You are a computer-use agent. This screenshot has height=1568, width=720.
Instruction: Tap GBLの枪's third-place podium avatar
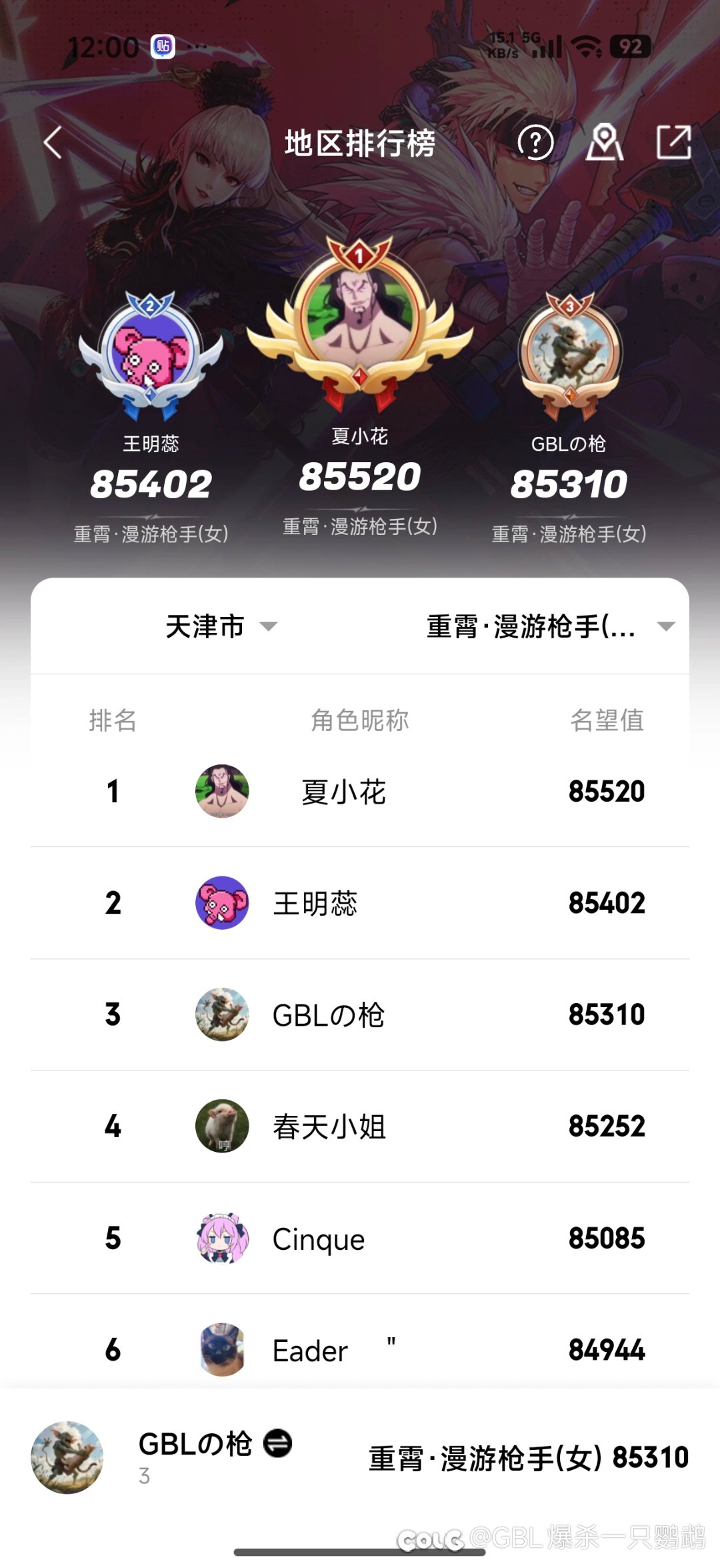pyautogui.click(x=569, y=351)
